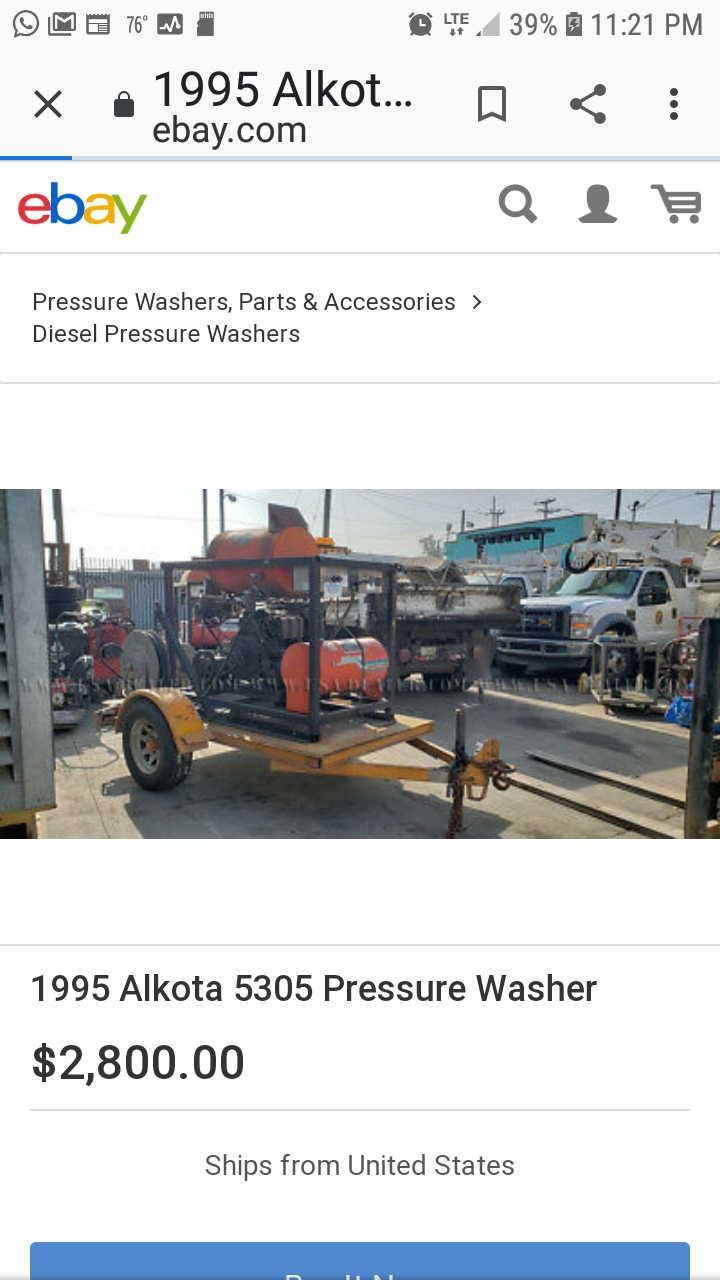Bookmark this eBay page

(491, 104)
